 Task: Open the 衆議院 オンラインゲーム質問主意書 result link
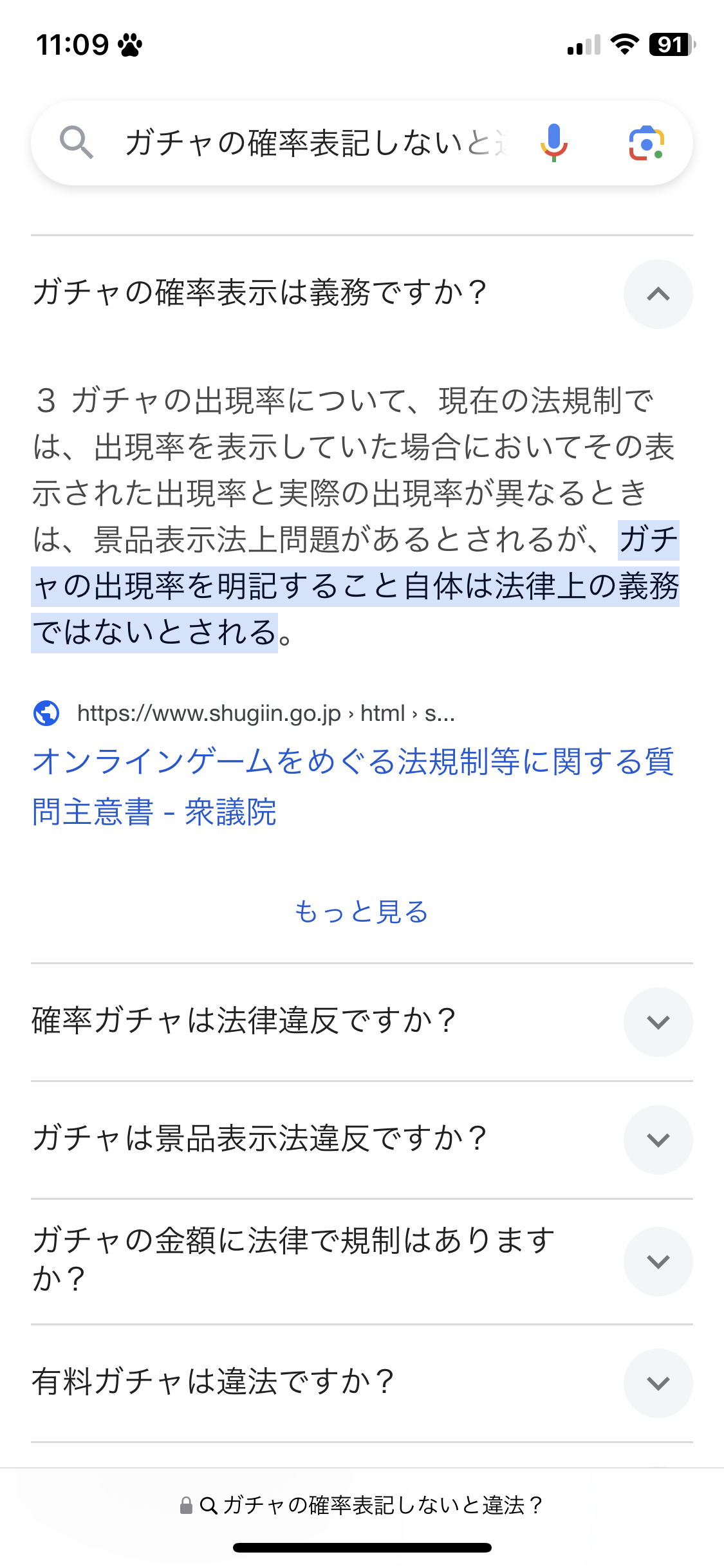point(353,787)
